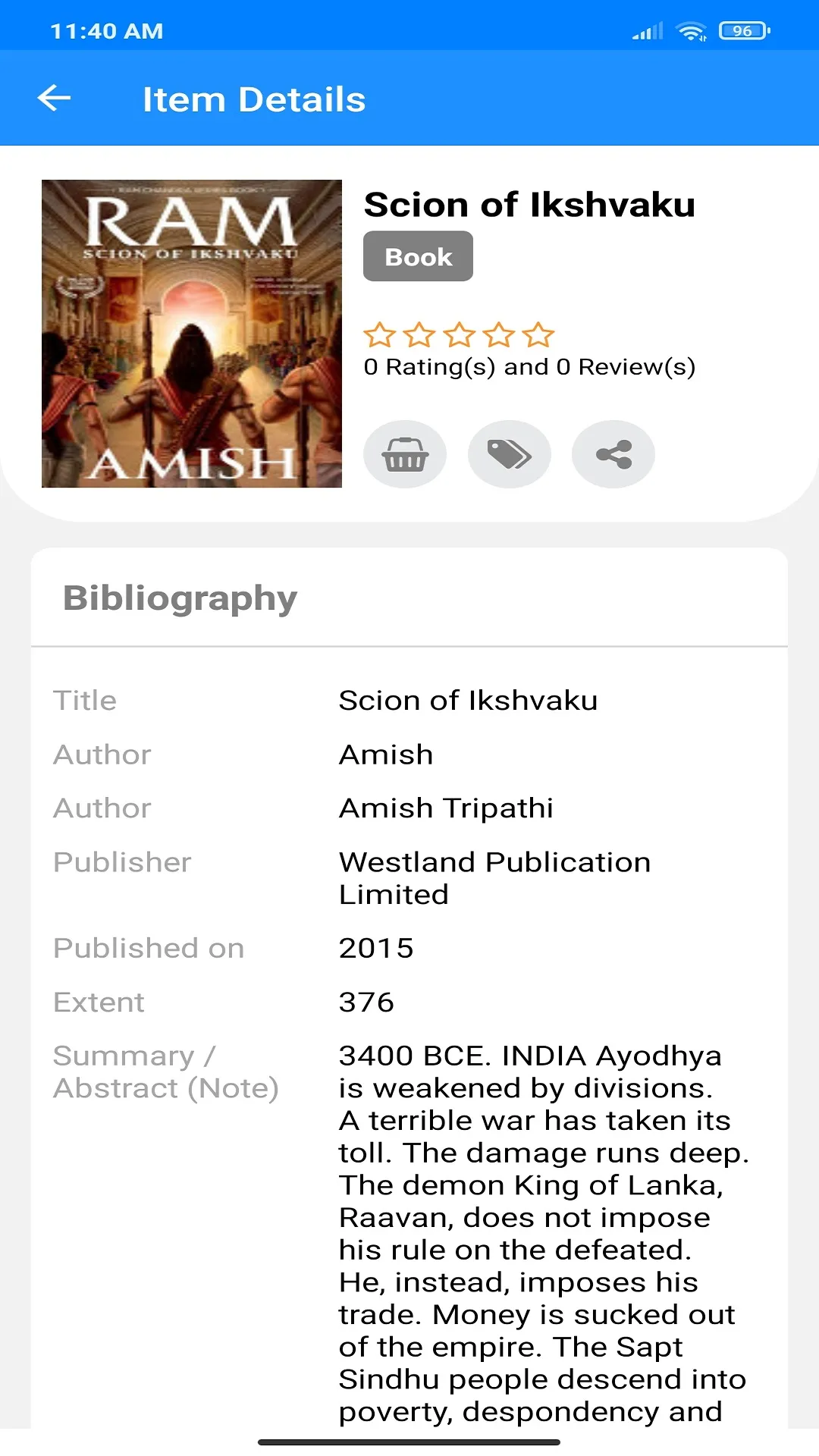Viewport: 819px width, 1456px height.
Task: Open the tags icon button
Action: 509,454
